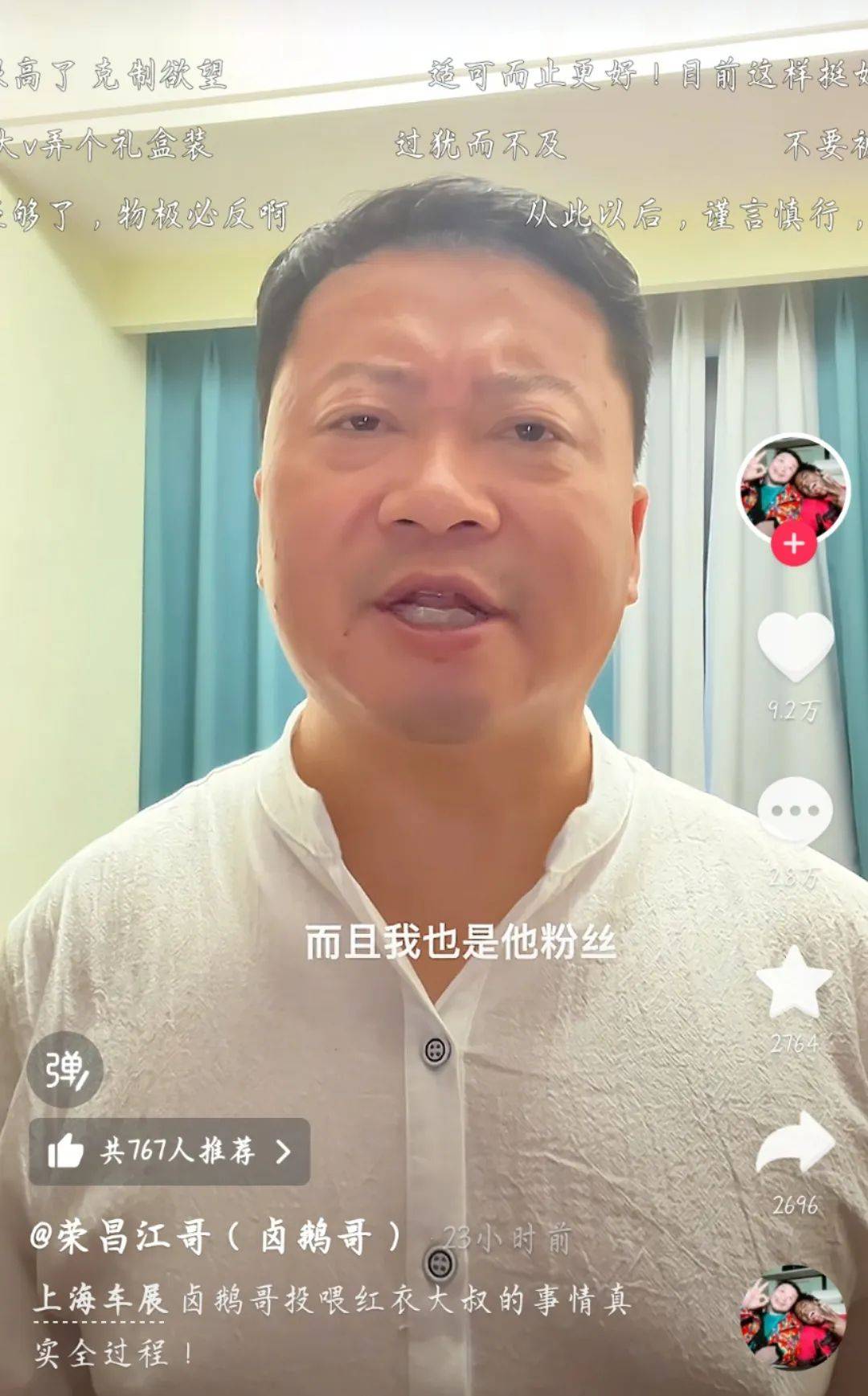The width and height of the screenshot is (868, 1396).
Task: Open the 共767人推荐 recommendation banner
Action: click(169, 1151)
